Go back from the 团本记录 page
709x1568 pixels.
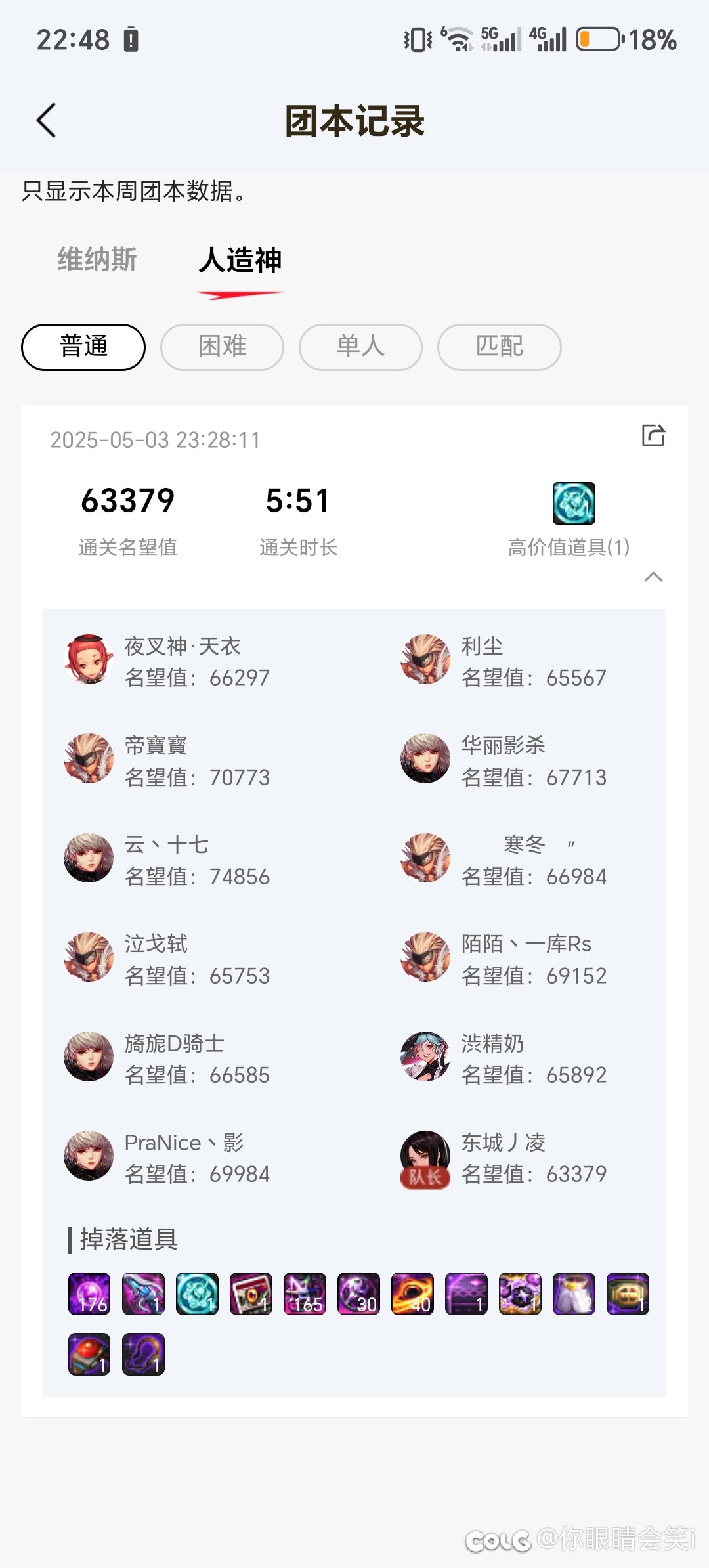coord(46,121)
